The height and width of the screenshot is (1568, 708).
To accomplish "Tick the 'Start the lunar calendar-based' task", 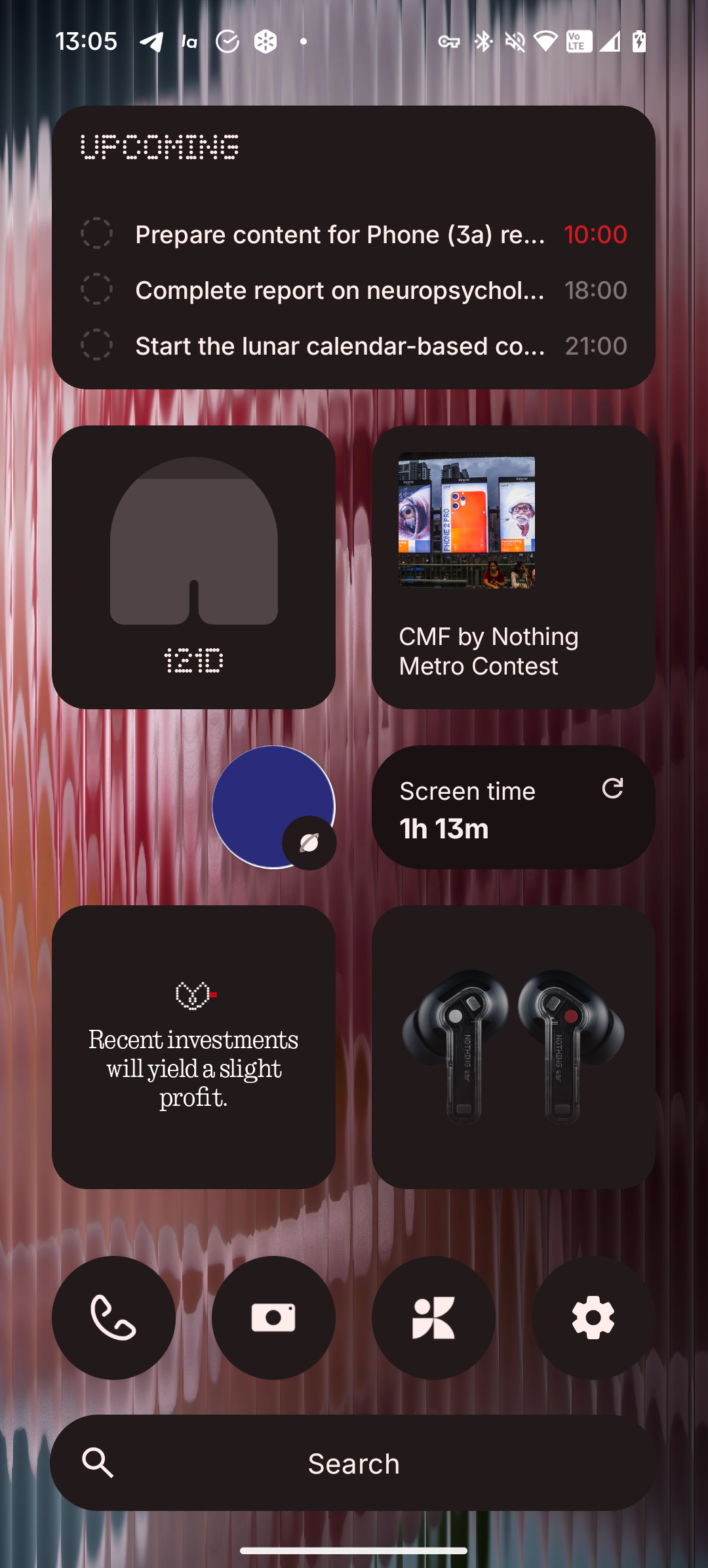I will click(96, 345).
